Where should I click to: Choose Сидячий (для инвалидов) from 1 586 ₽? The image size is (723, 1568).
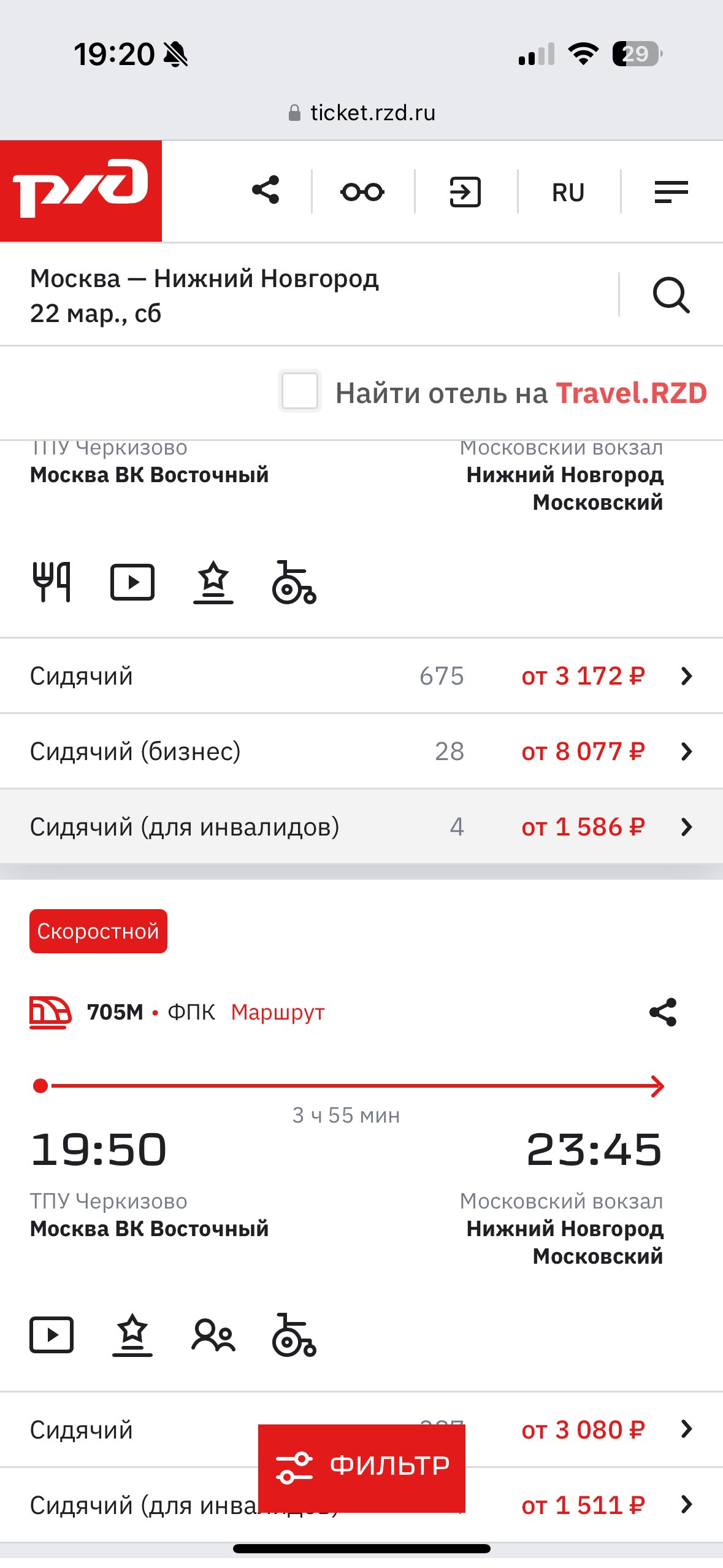click(x=361, y=827)
